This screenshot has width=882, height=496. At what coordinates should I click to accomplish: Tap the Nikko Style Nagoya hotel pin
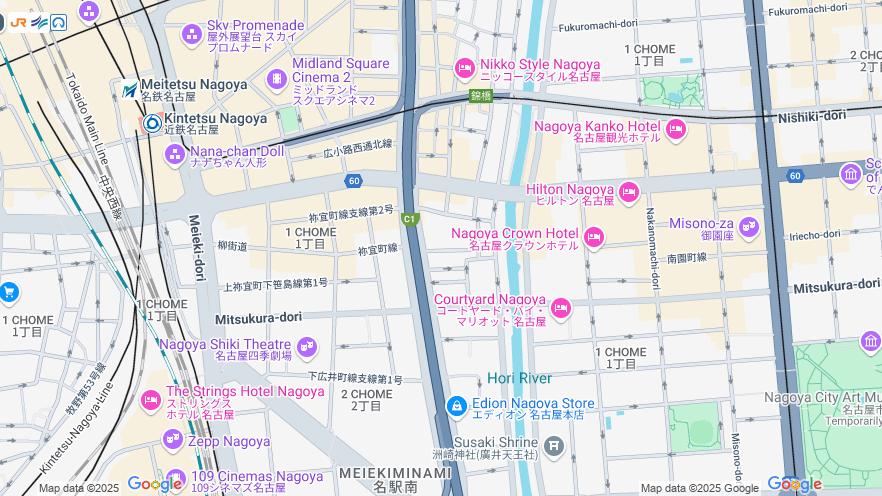pyautogui.click(x=464, y=68)
